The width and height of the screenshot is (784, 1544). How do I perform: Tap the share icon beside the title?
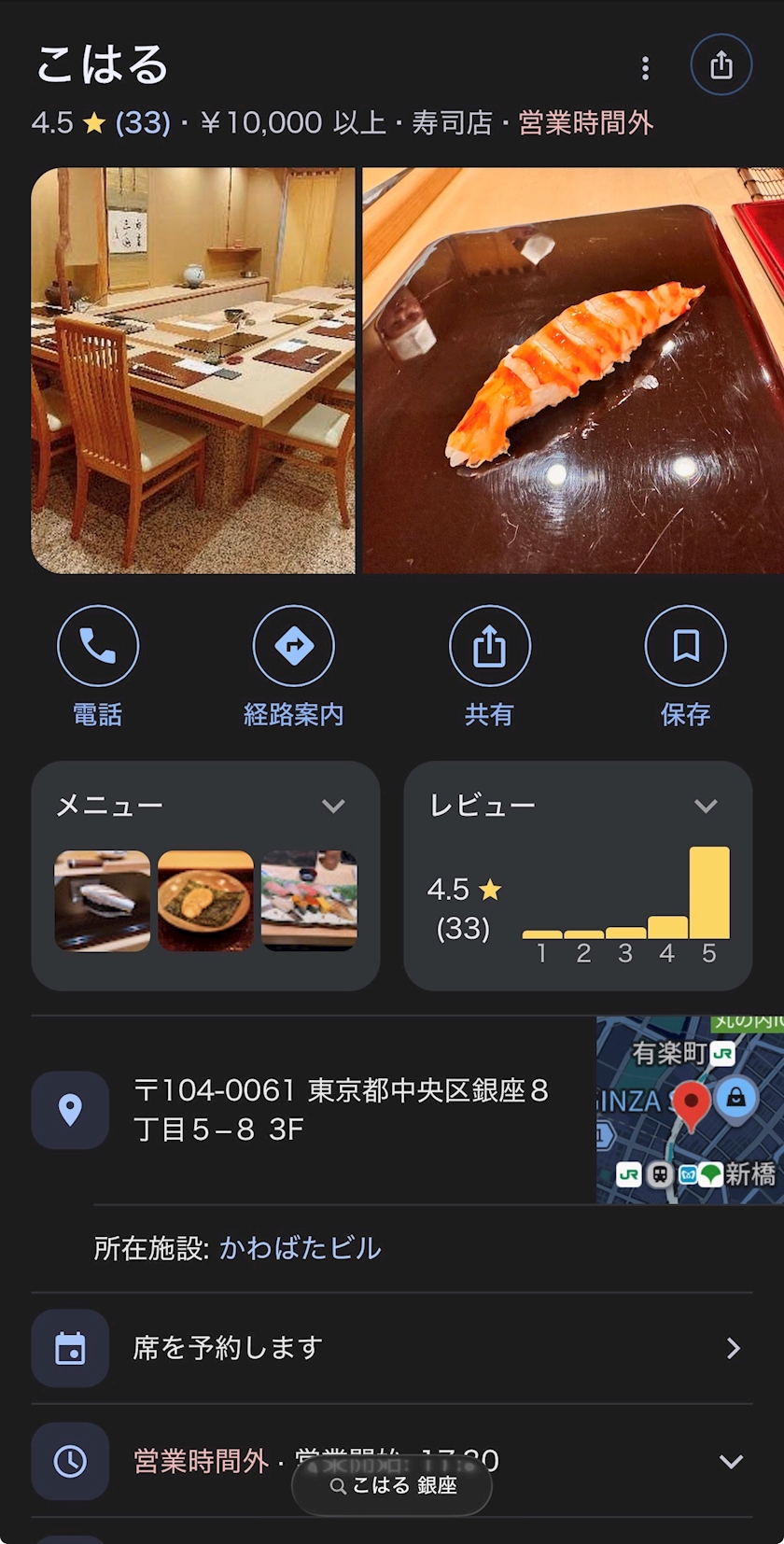pyautogui.click(x=721, y=65)
